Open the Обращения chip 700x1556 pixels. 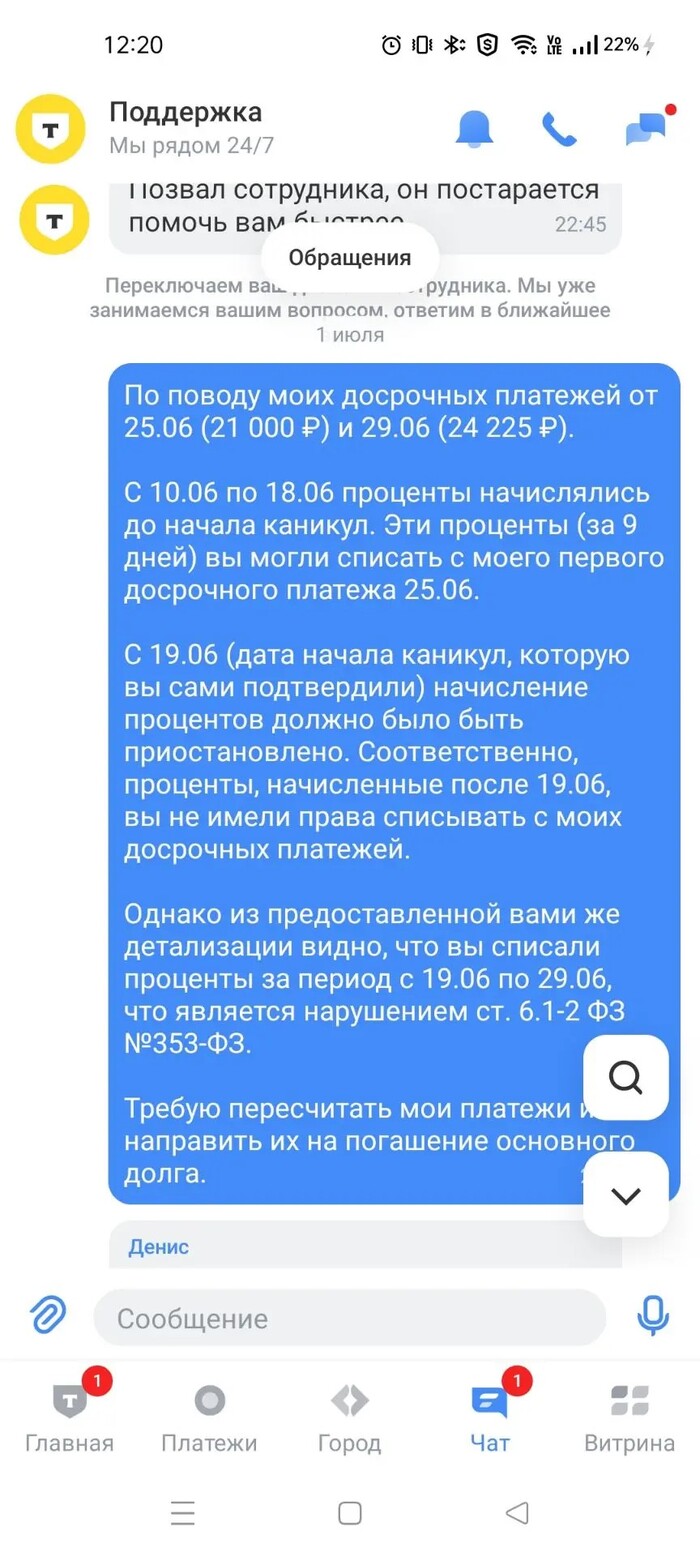coord(350,258)
